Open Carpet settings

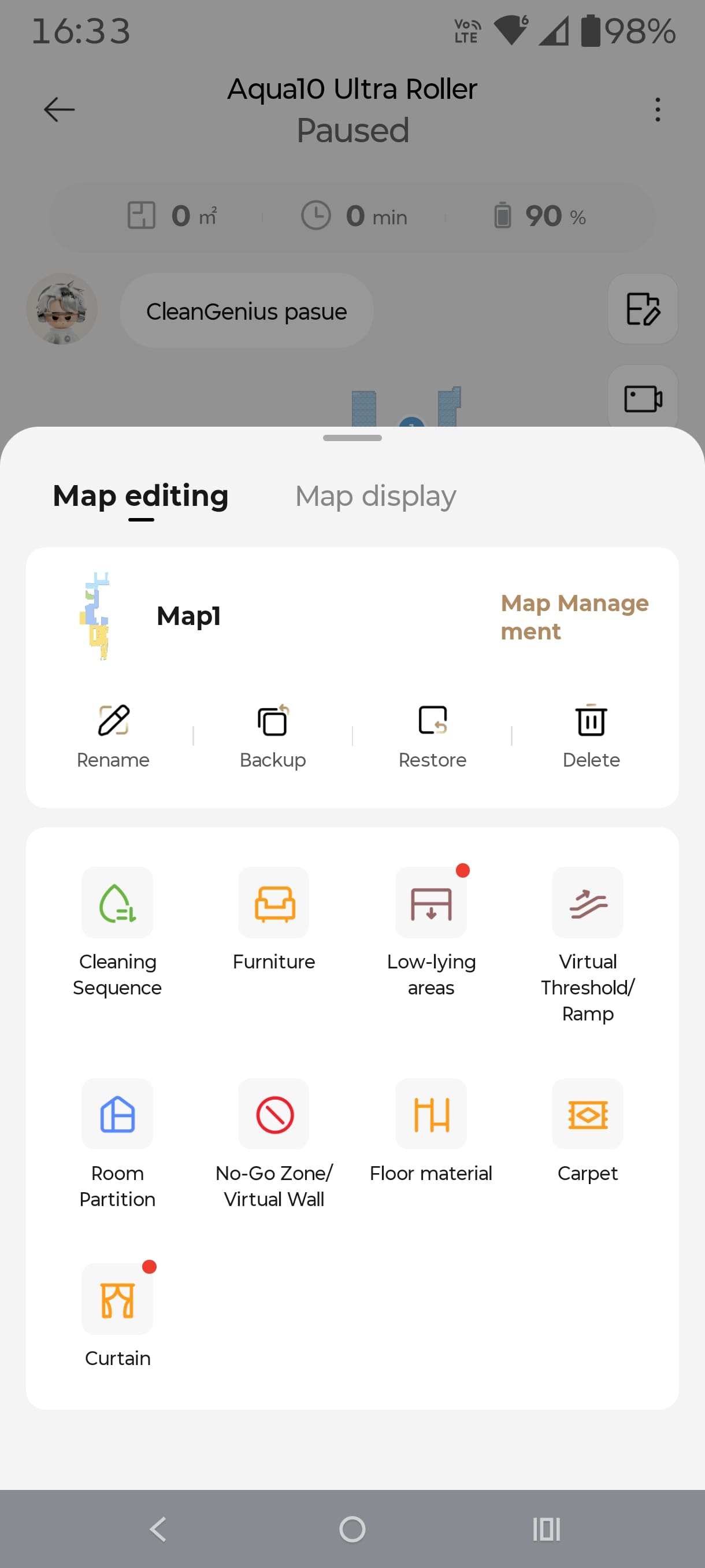tap(587, 1114)
